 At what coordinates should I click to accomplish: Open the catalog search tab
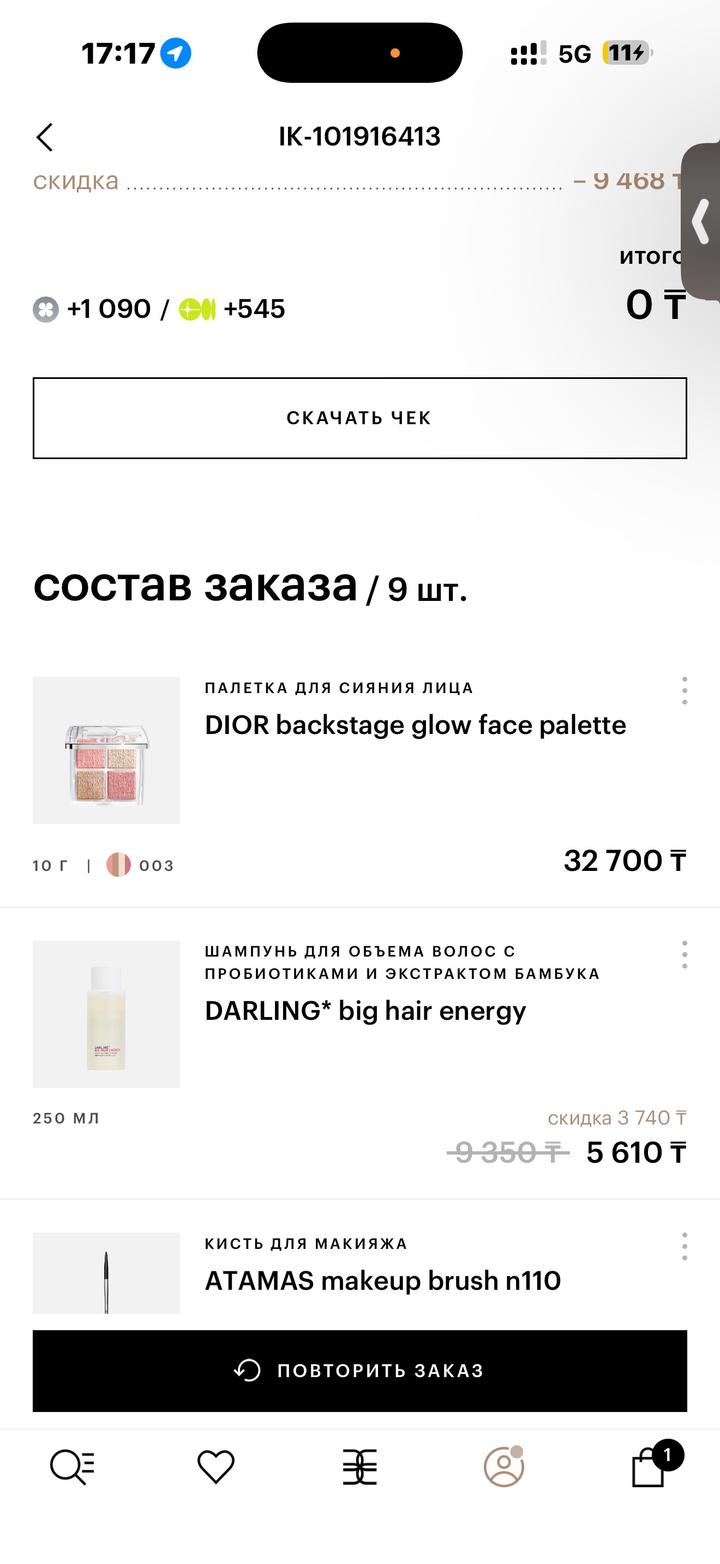click(72, 1467)
